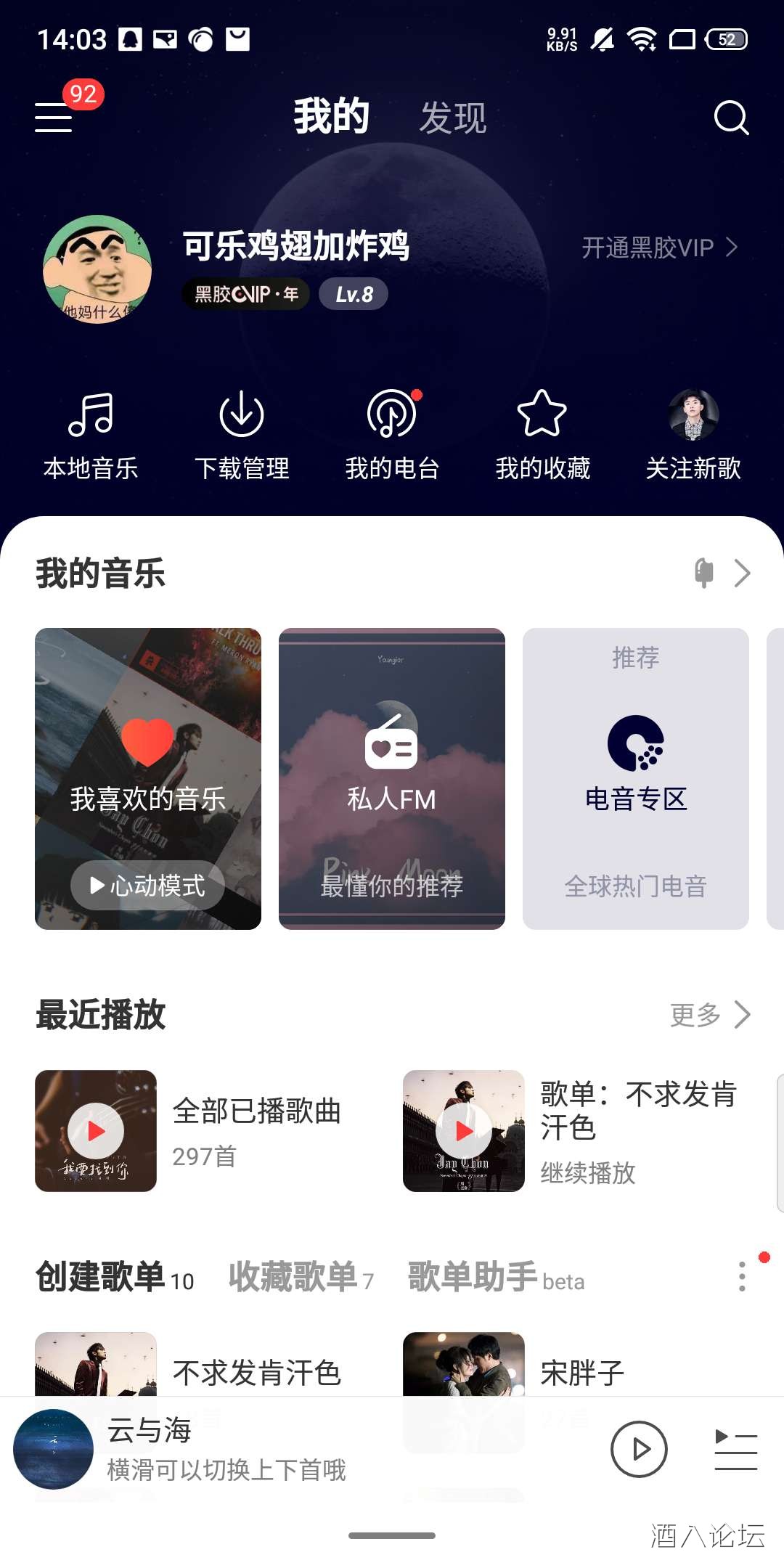Image resolution: width=784 pixels, height=1568 pixels.
Task: Open the 私人FM card
Action: (x=392, y=778)
